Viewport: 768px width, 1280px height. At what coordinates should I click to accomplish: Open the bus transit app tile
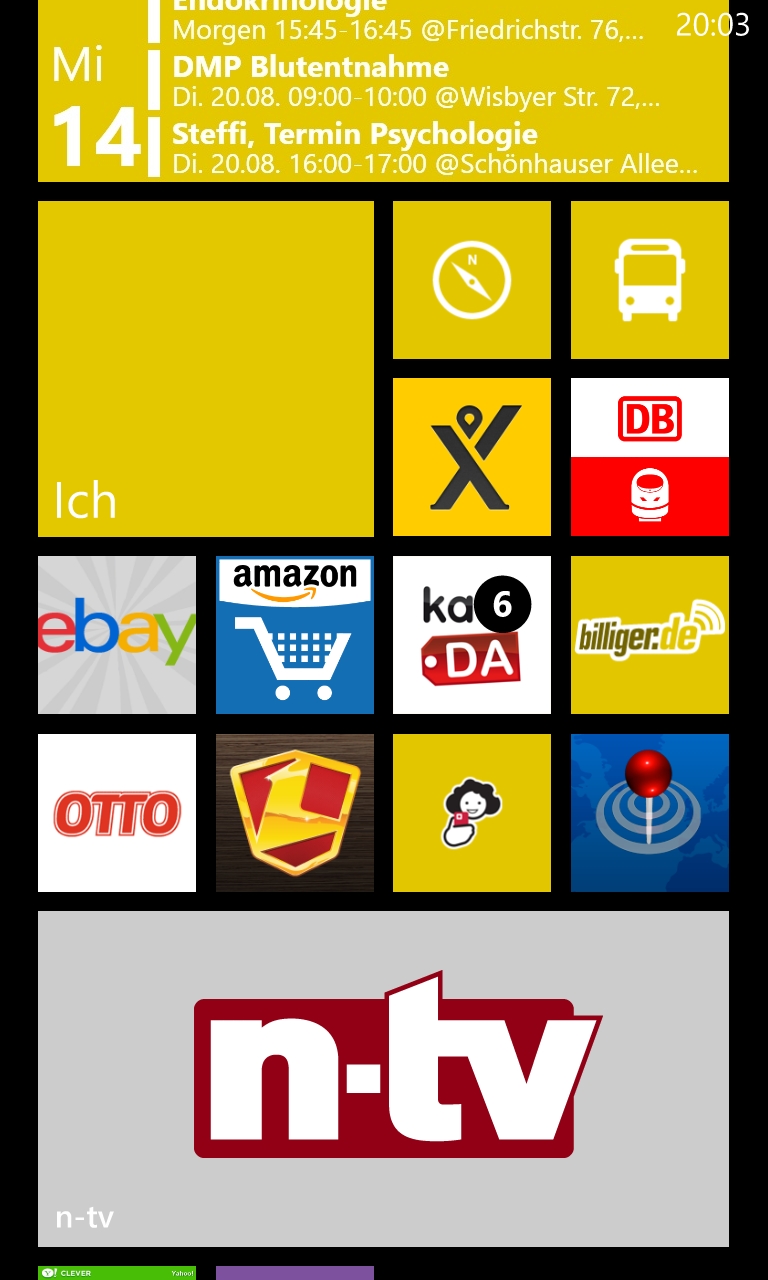pyautogui.click(x=650, y=280)
